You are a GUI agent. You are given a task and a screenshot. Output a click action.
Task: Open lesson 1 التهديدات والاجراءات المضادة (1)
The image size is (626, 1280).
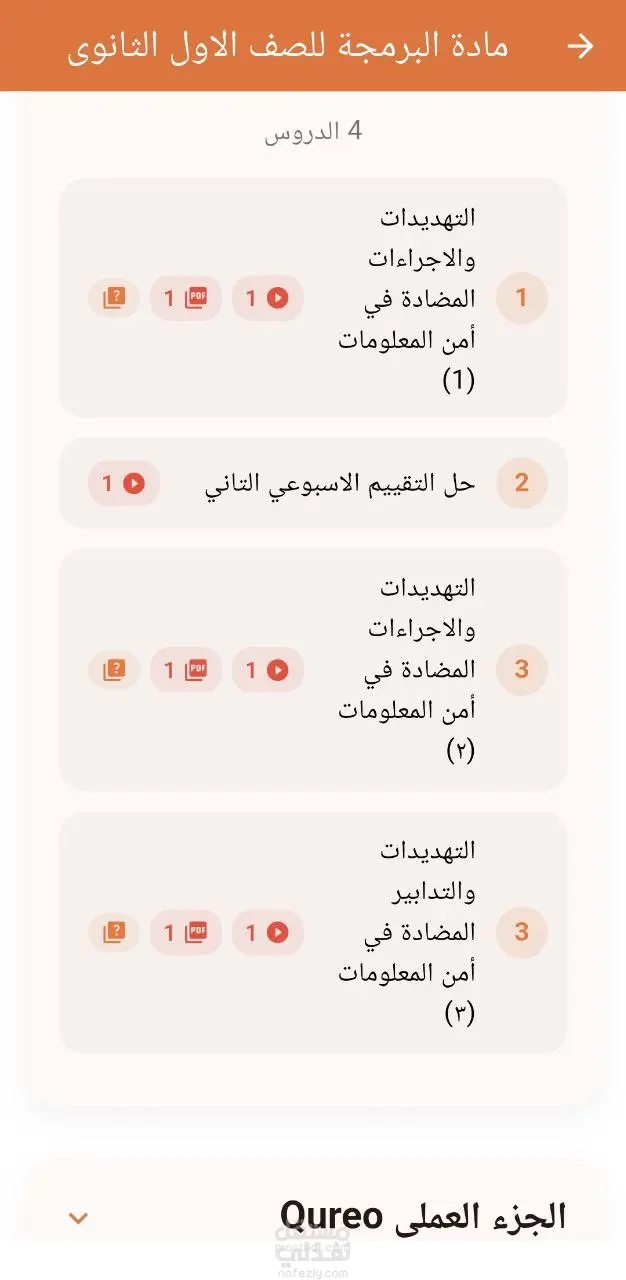(313, 298)
